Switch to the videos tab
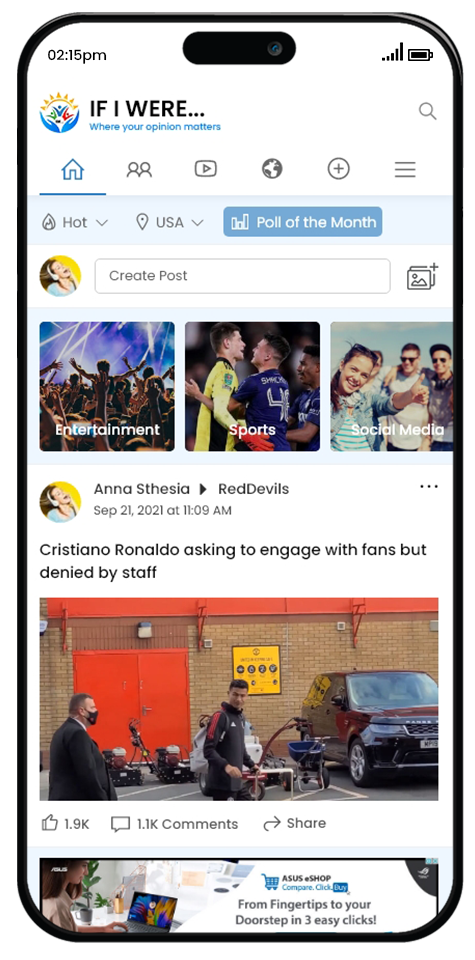 (x=206, y=168)
